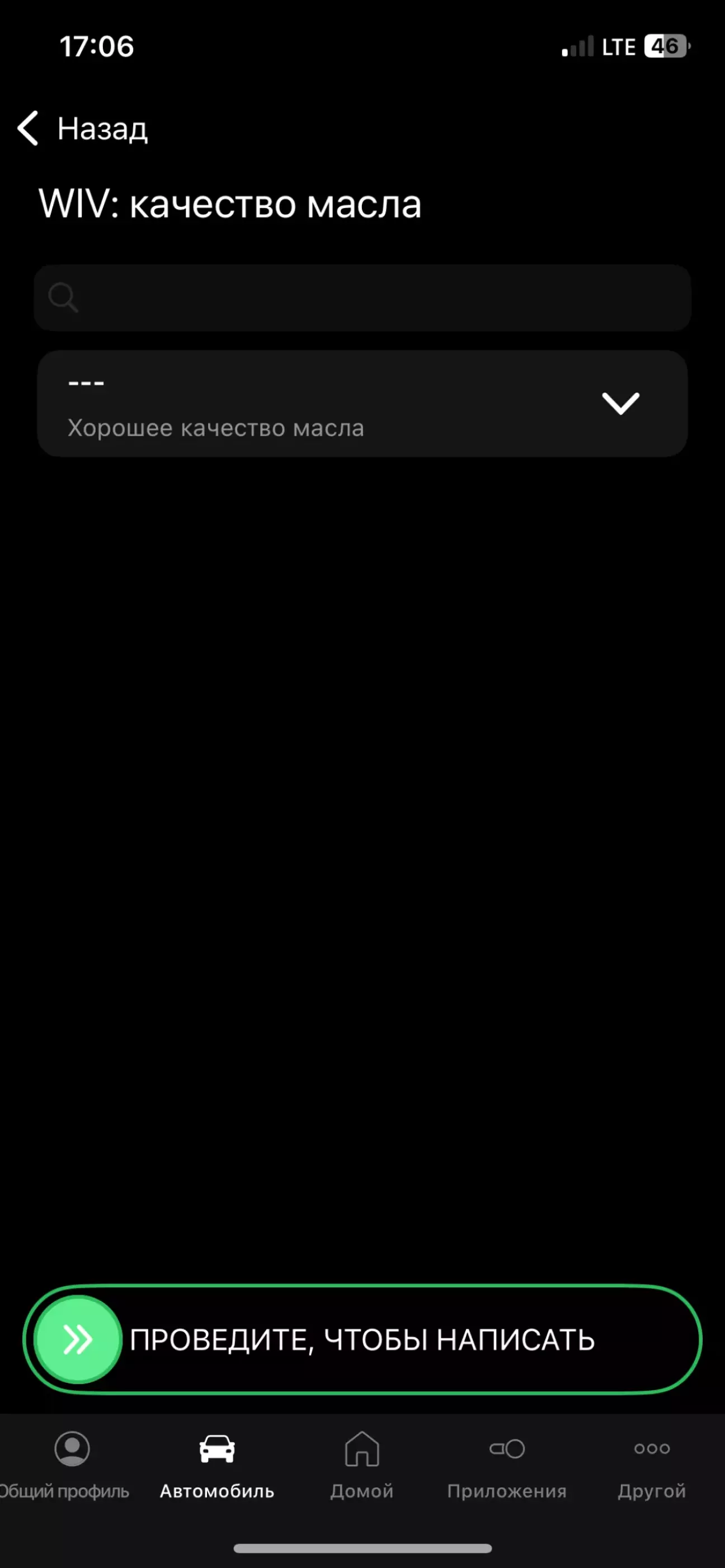Tap the search field

click(363, 297)
